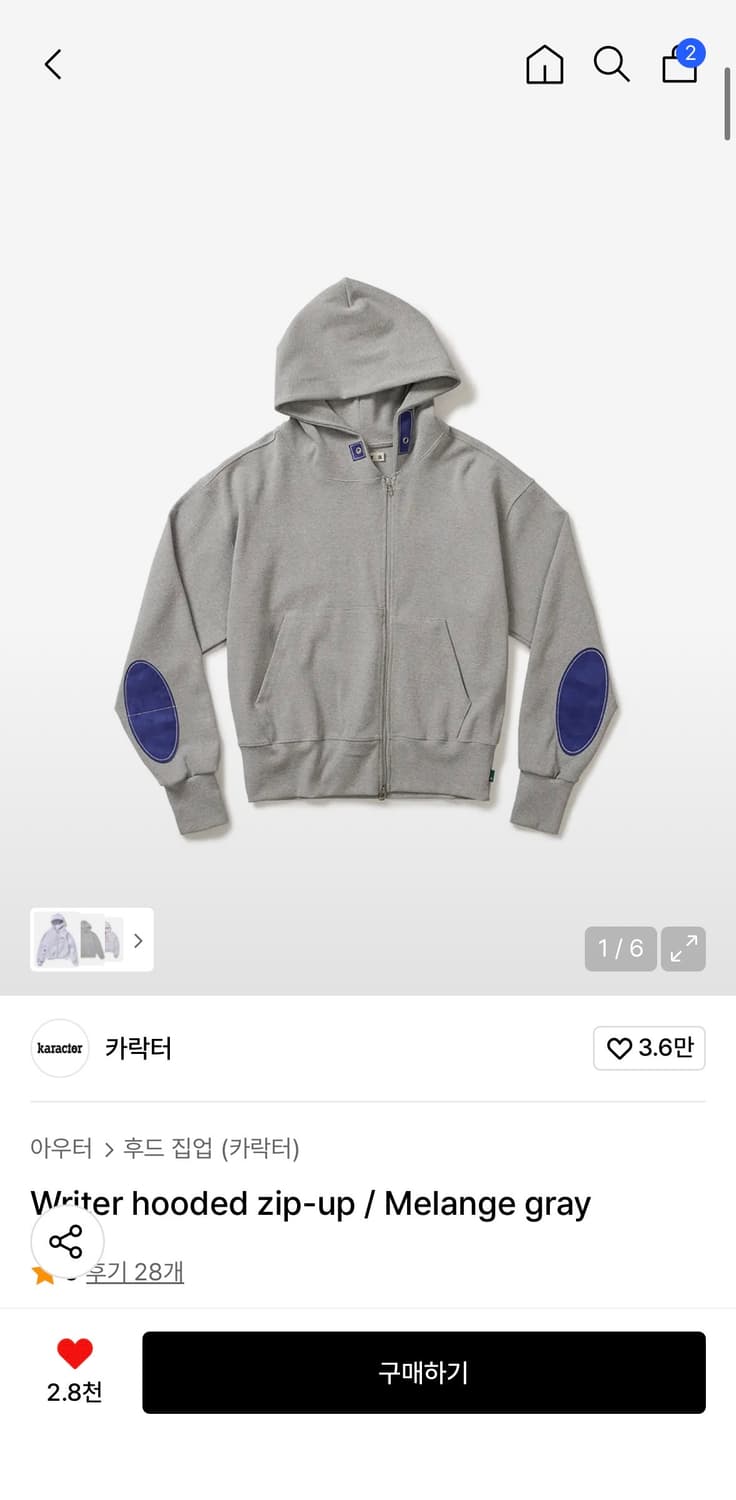The height and width of the screenshot is (1500, 736).
Task: Open the home screen icon
Action: click(544, 64)
